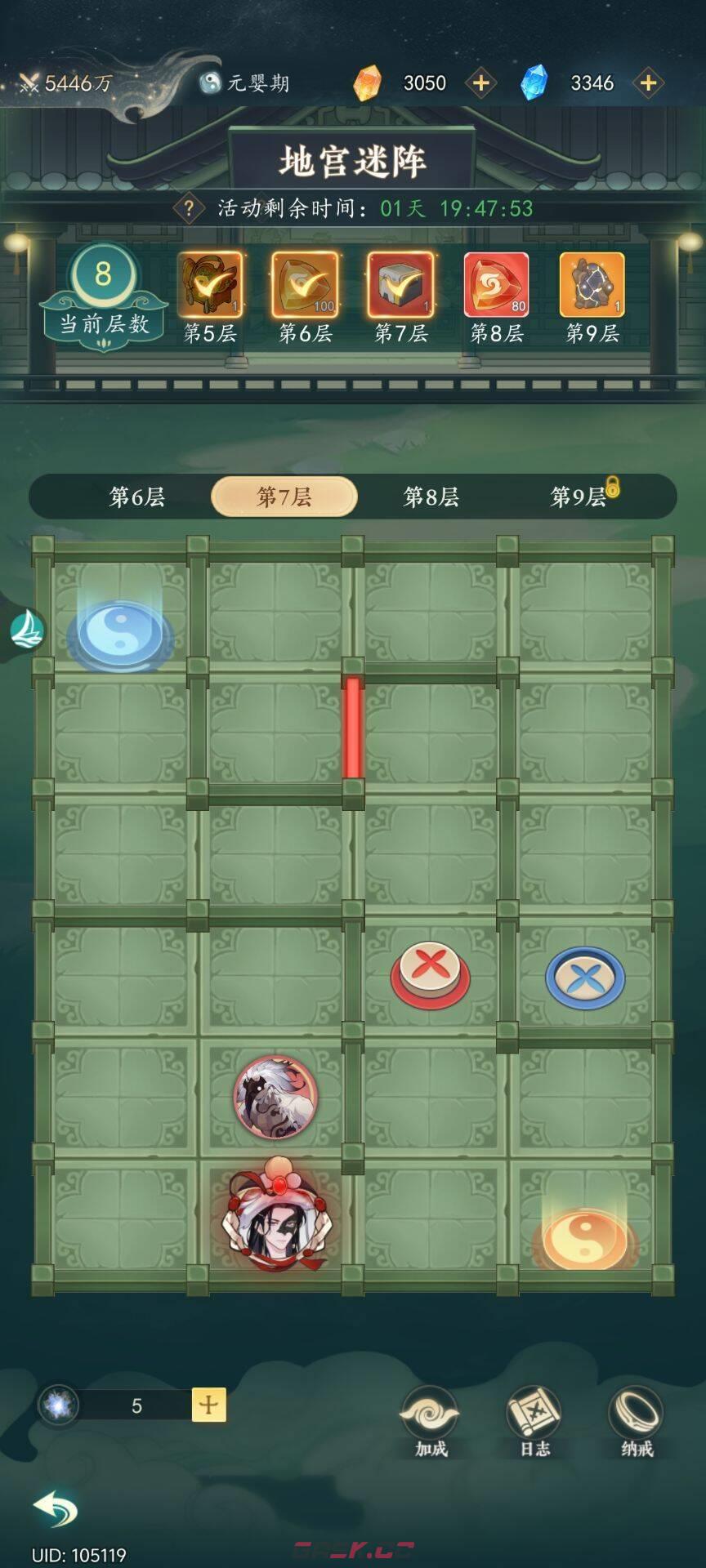Tap the orange yin-yang portal tile
This screenshot has height=1568, width=706.
click(x=583, y=1239)
